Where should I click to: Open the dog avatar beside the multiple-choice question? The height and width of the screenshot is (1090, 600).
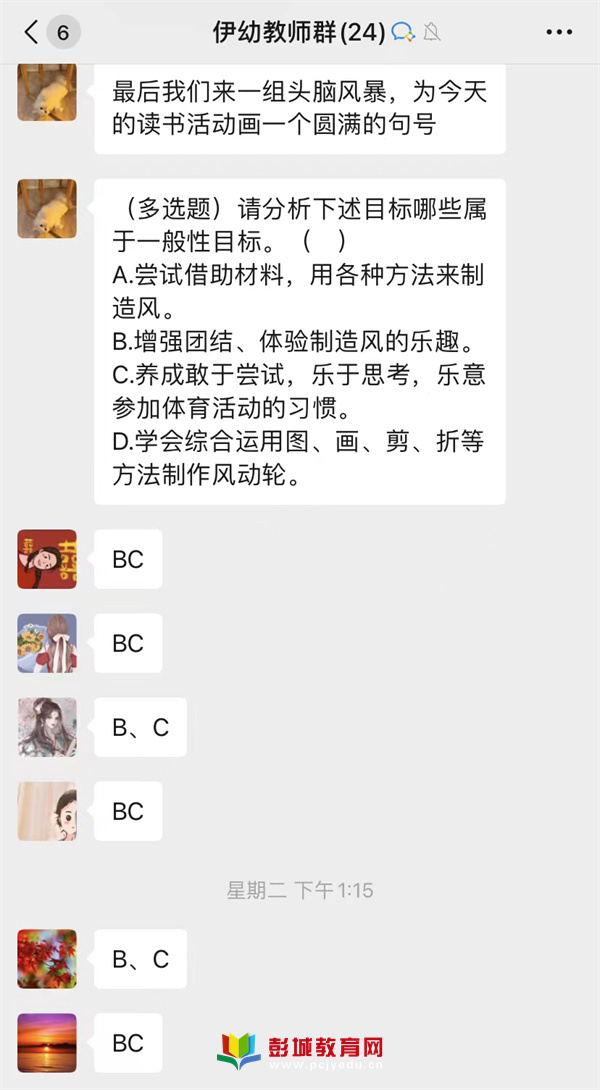[47, 208]
